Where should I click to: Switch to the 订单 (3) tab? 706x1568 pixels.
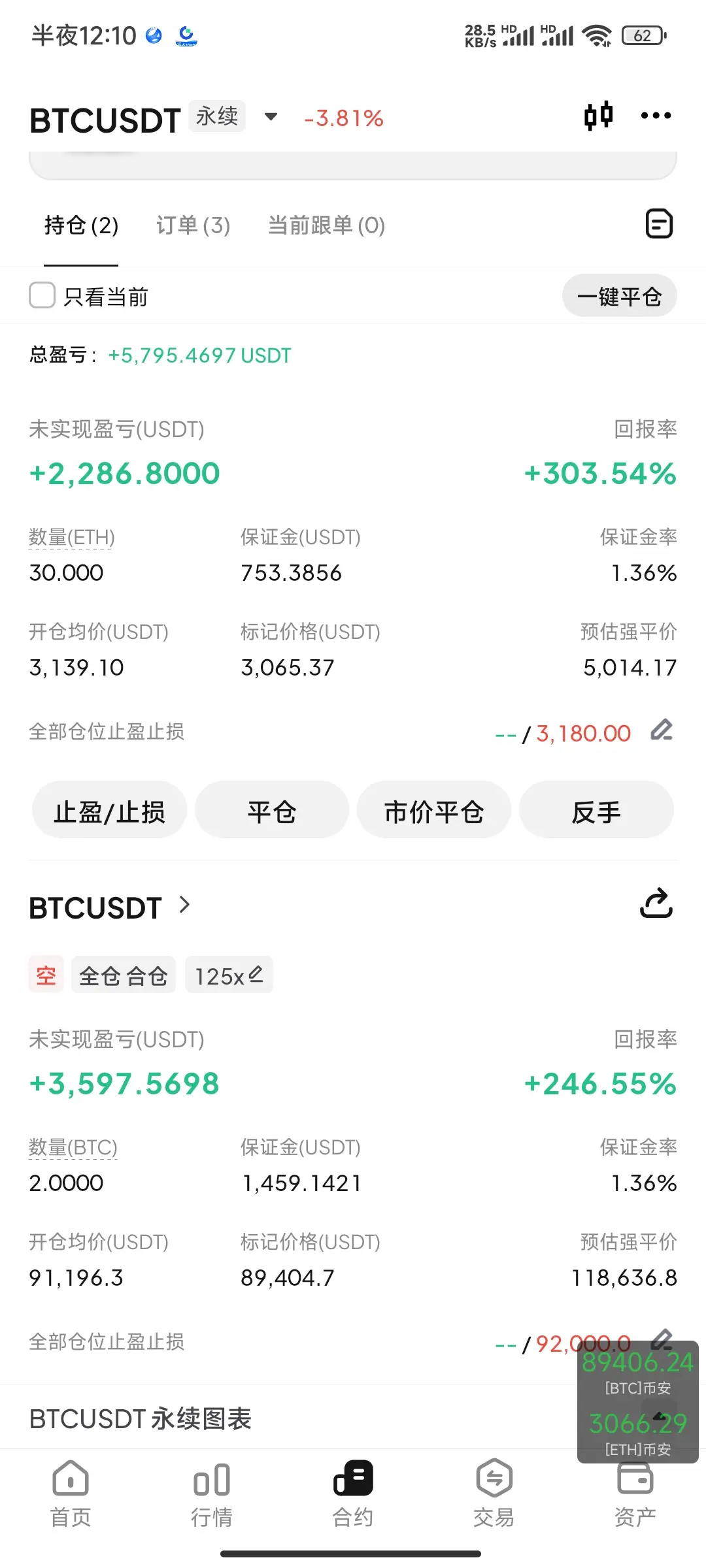click(193, 225)
